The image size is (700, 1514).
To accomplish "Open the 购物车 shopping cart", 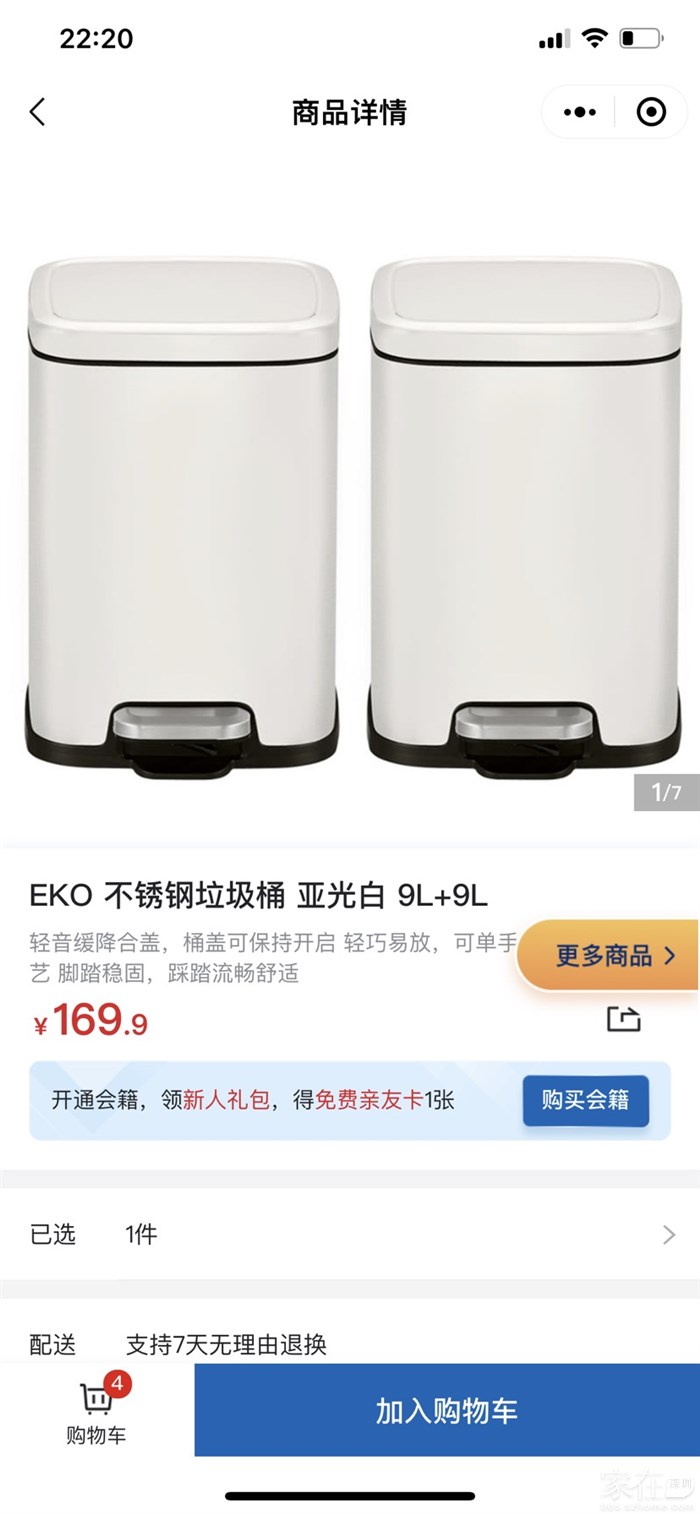I will pos(97,1411).
